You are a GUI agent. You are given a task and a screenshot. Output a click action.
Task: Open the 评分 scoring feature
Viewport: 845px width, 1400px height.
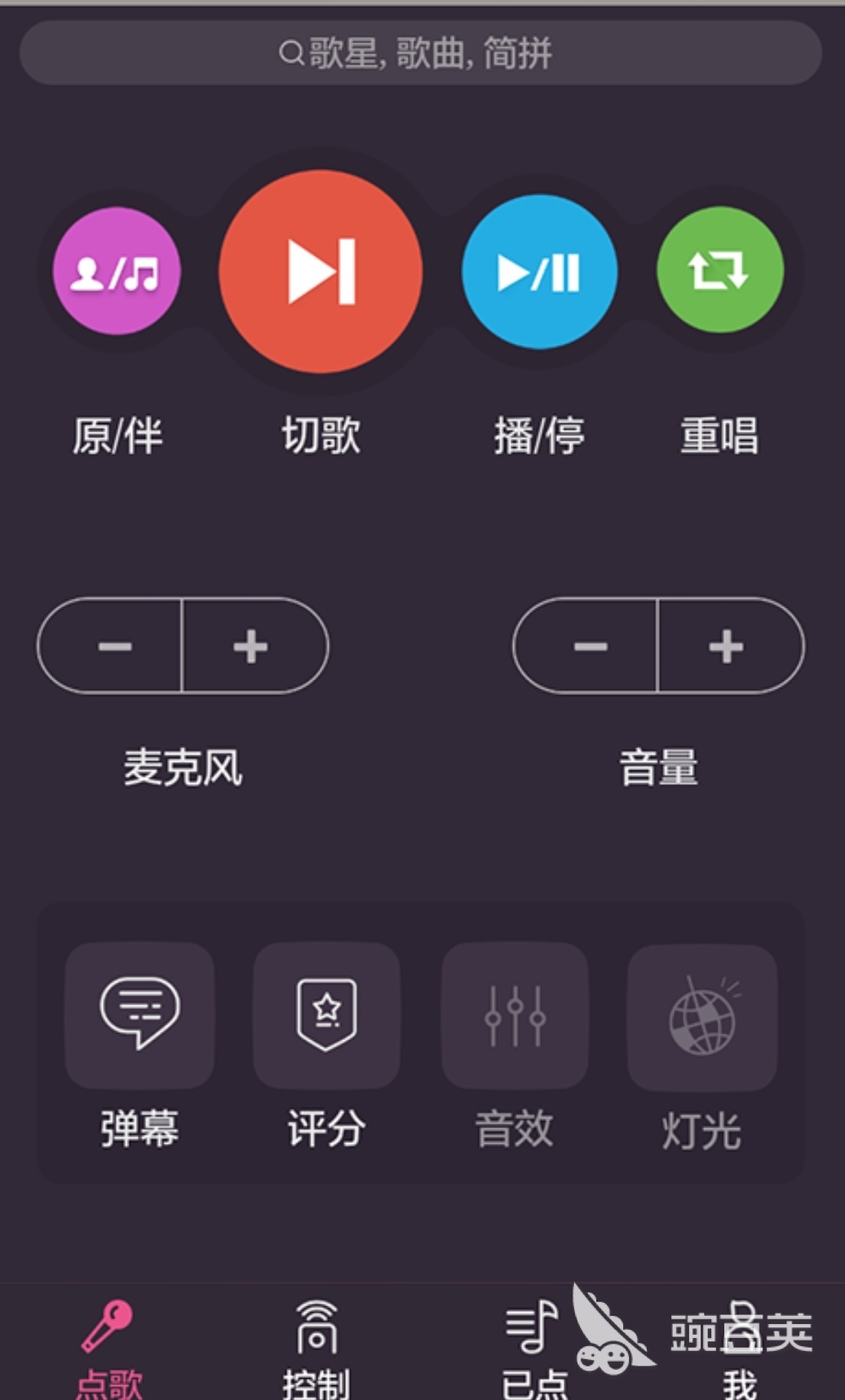point(326,1016)
